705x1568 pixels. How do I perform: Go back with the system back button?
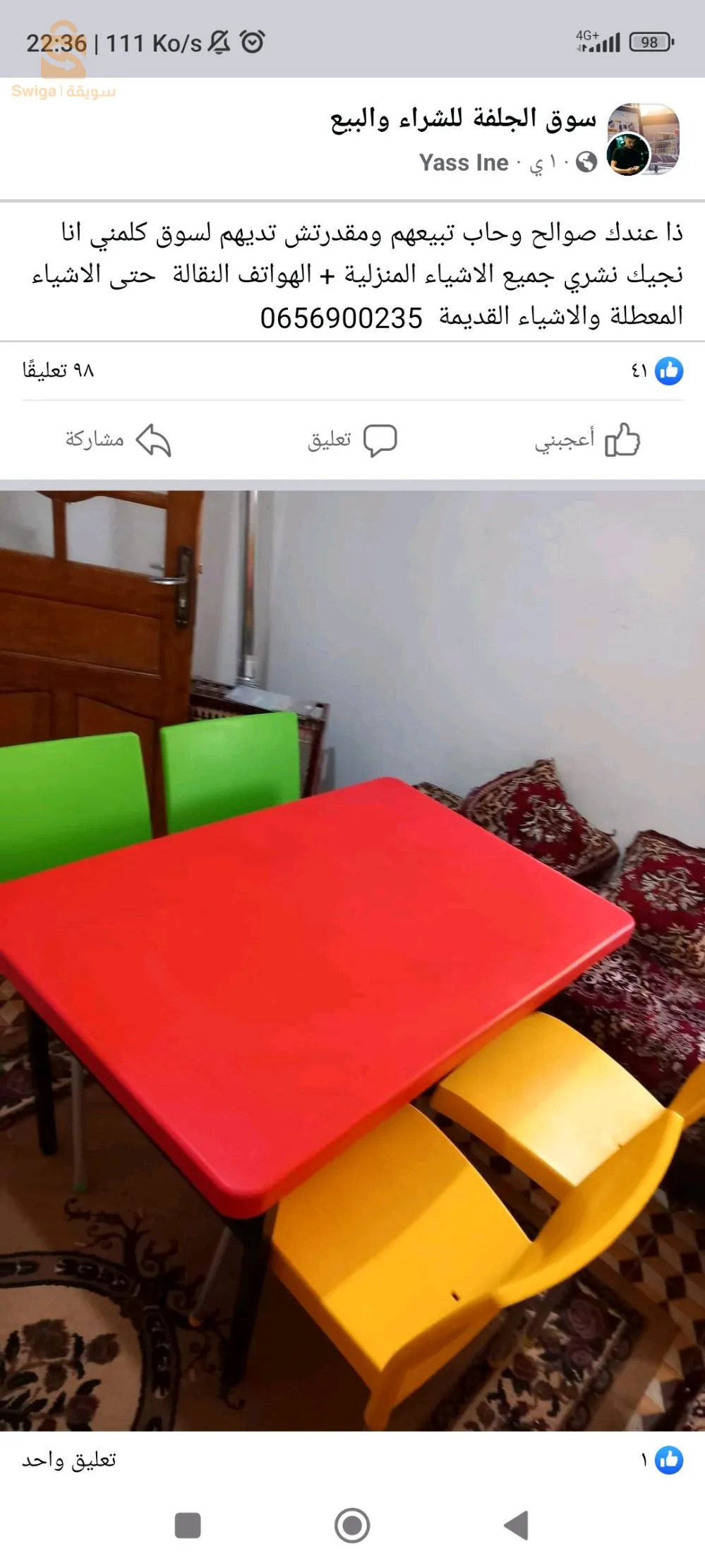(x=516, y=1525)
